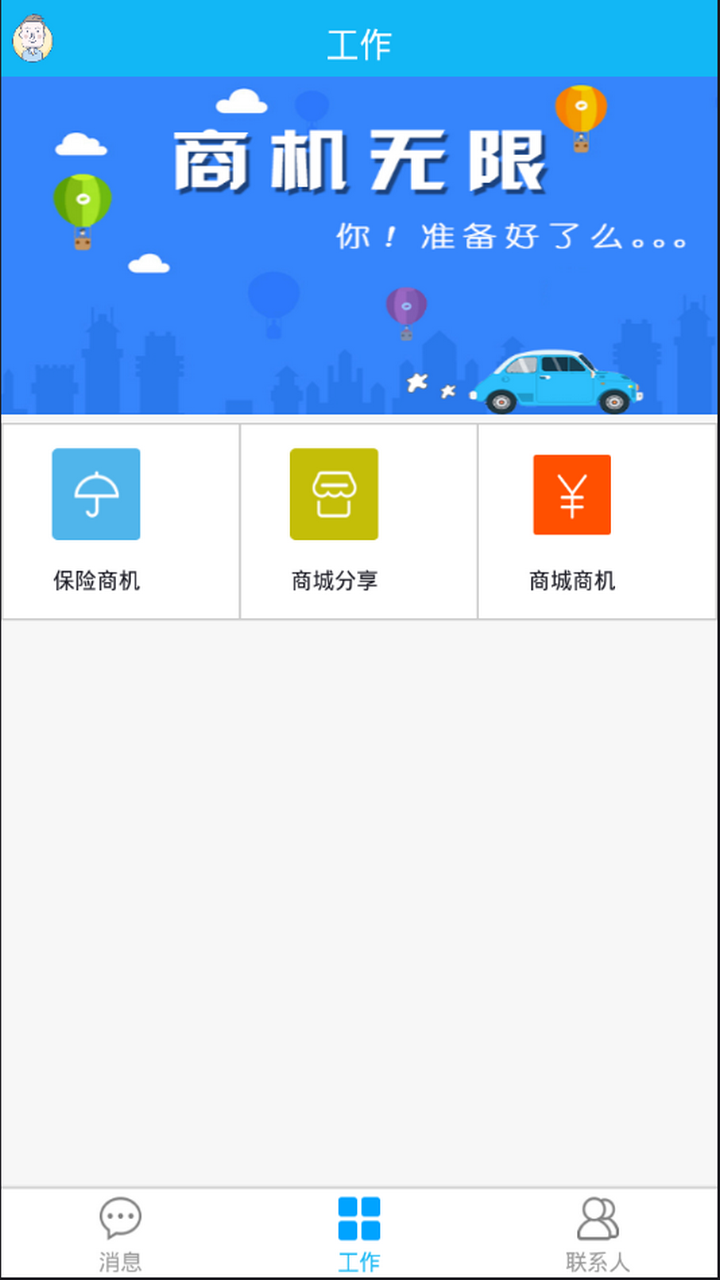Image resolution: width=720 pixels, height=1280 pixels.
Task: Tap the red ¥ icon for 商城商机
Action: point(572,494)
